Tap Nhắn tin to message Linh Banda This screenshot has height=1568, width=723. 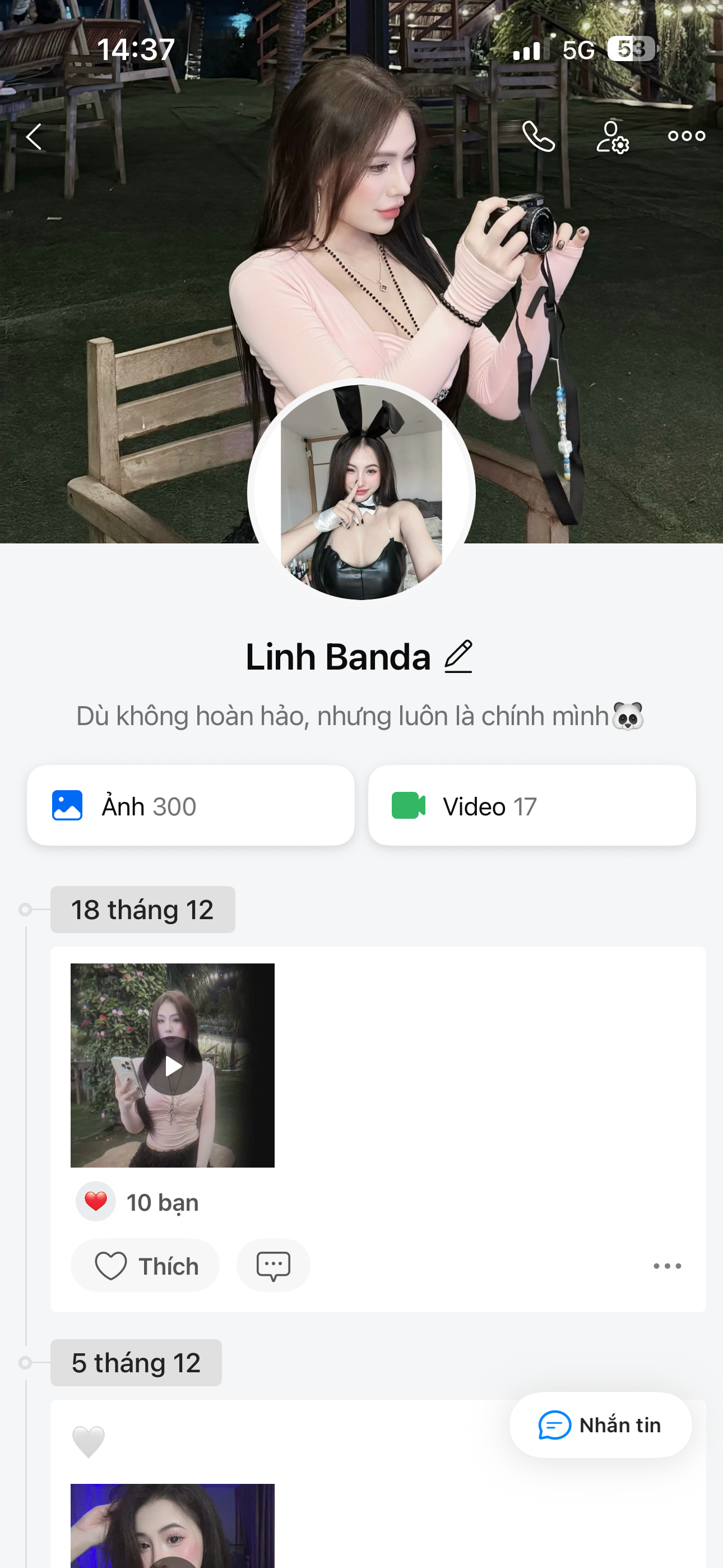pos(600,1425)
